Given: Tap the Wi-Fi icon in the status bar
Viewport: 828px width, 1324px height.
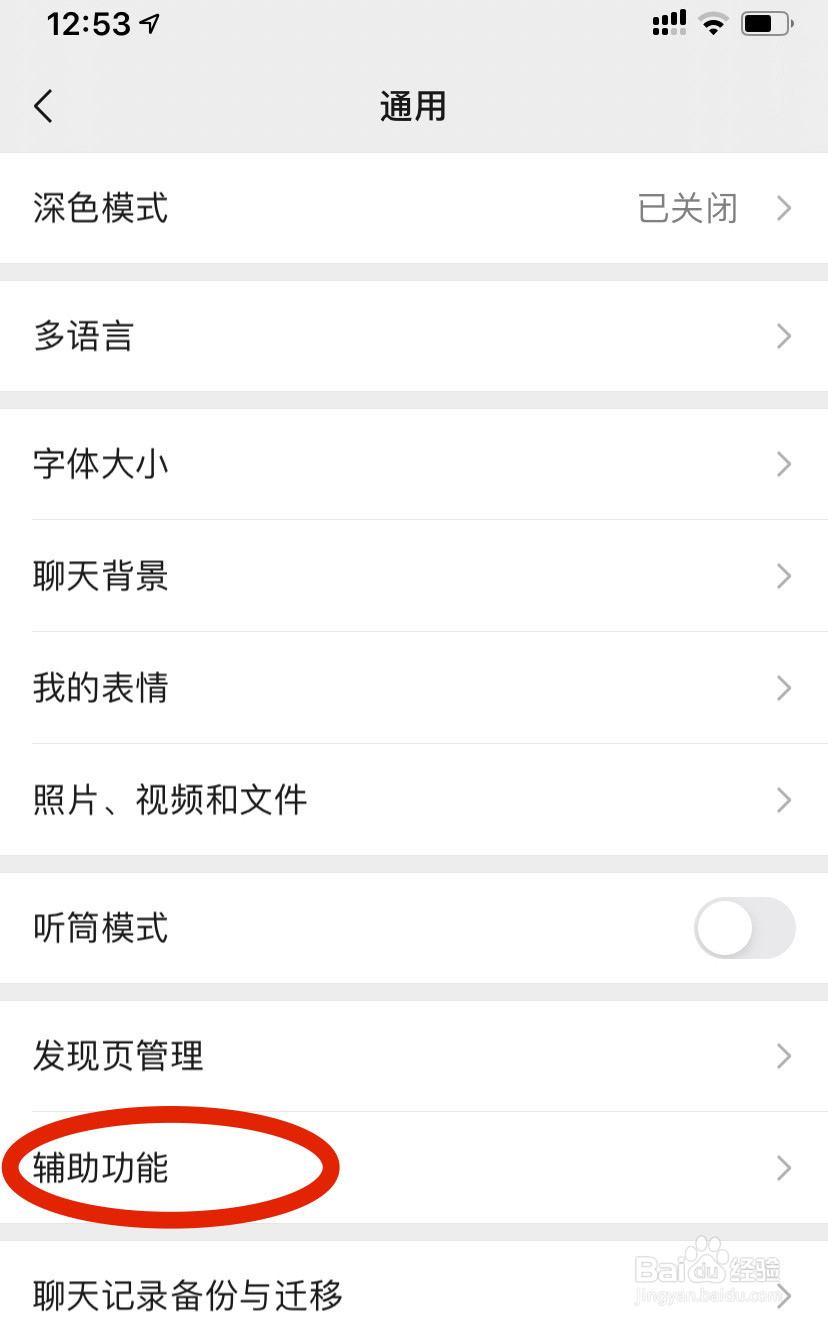Looking at the screenshot, I should [714, 24].
